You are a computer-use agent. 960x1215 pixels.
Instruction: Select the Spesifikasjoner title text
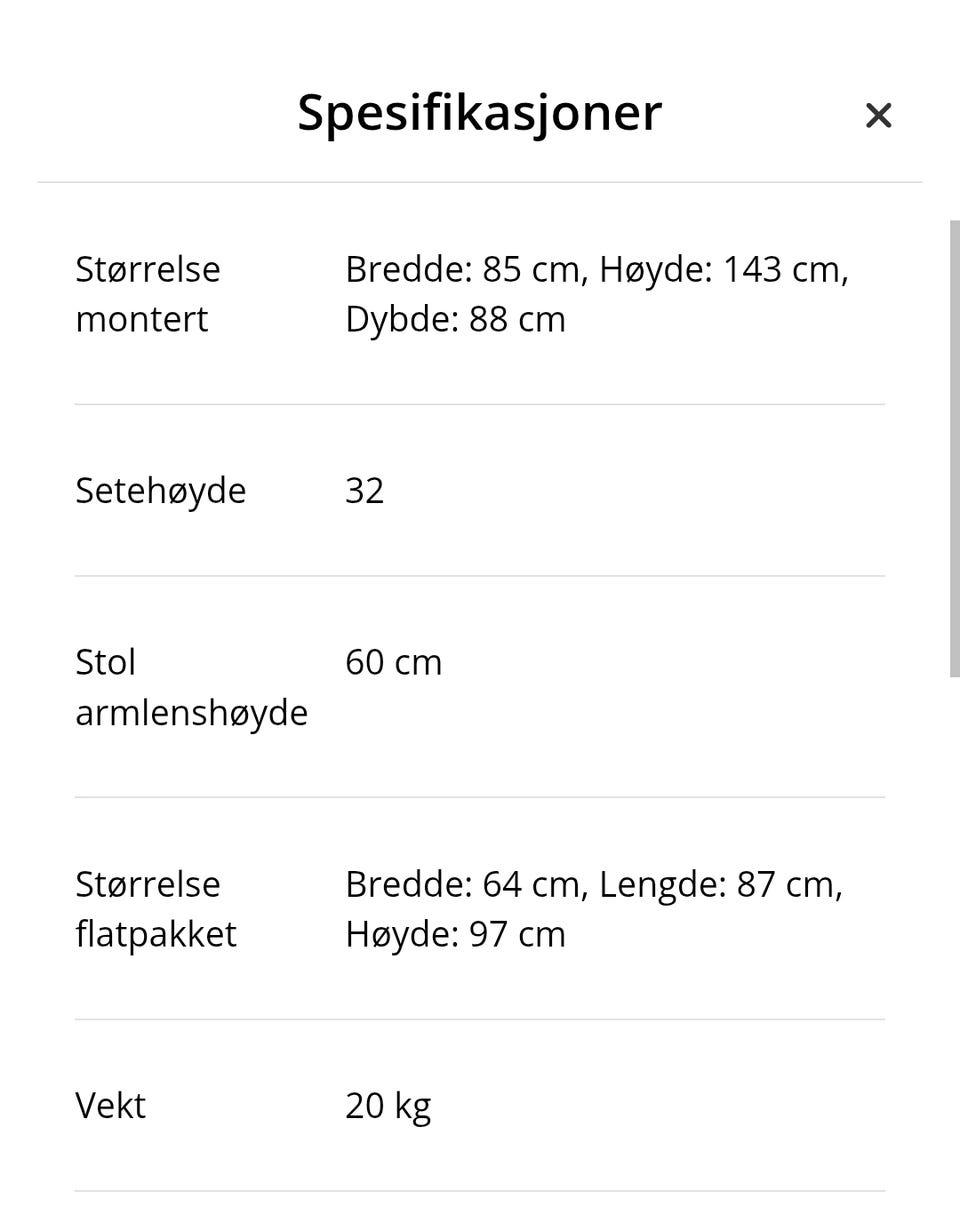tap(478, 113)
